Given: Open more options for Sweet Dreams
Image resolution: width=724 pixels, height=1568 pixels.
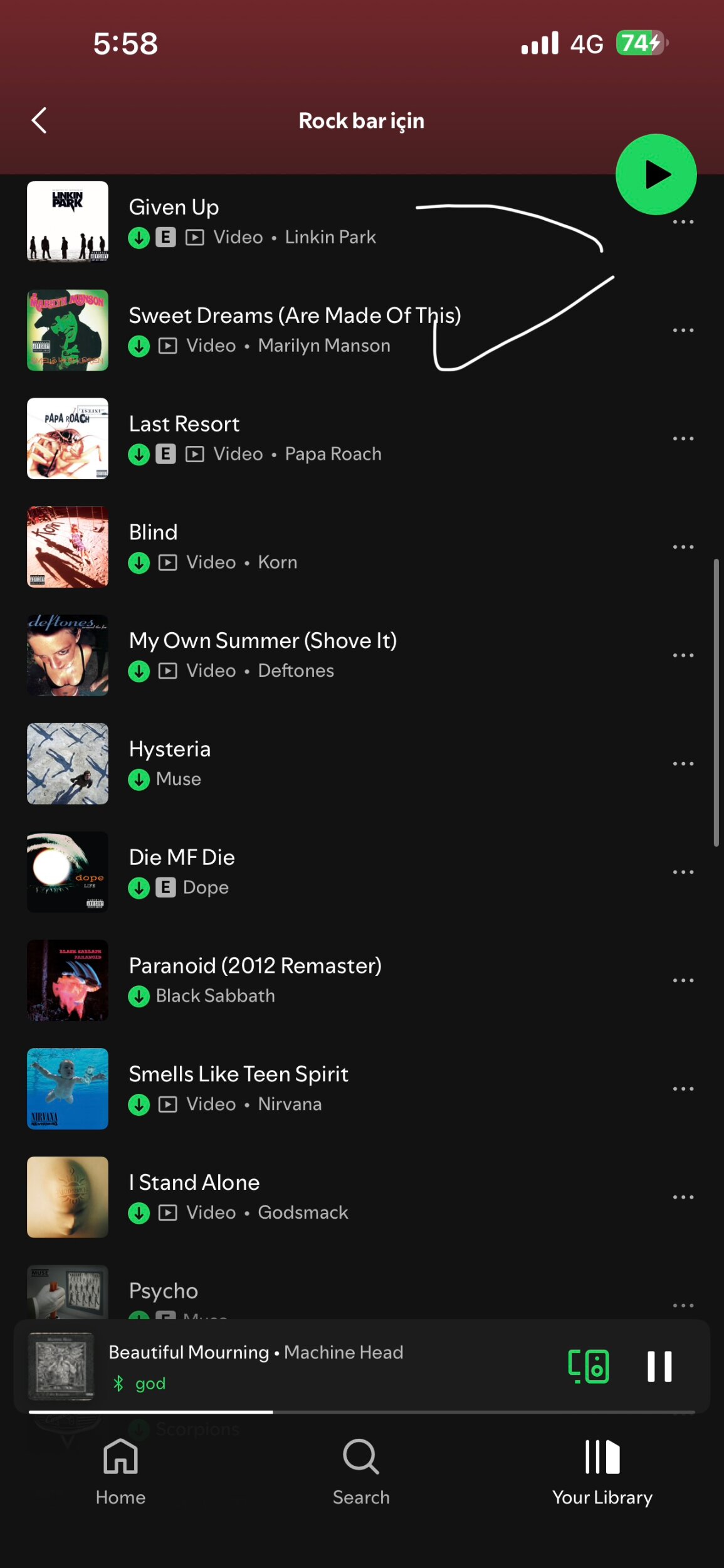Looking at the screenshot, I should coord(683,330).
